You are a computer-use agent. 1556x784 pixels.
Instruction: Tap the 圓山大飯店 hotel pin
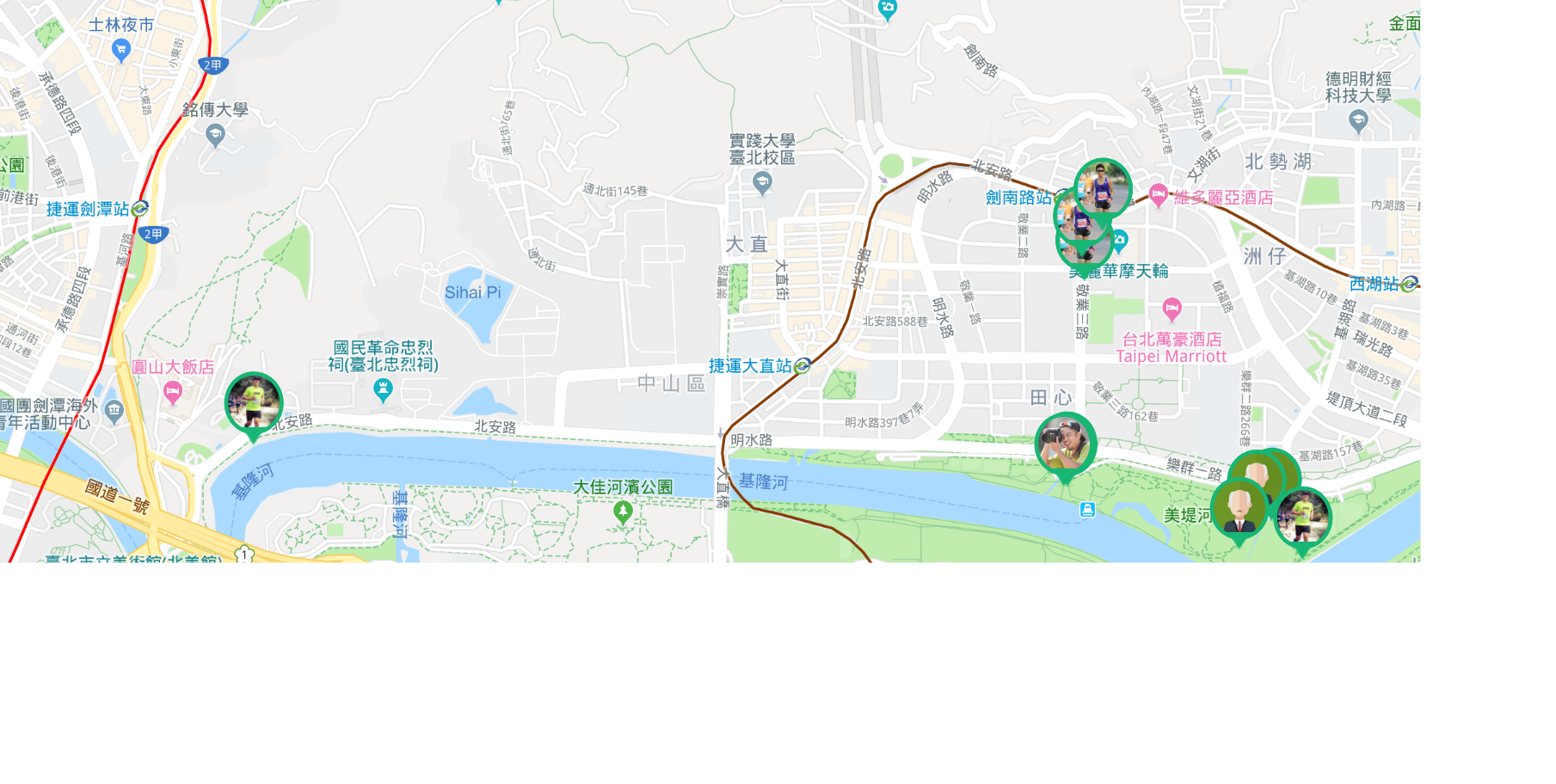tap(173, 392)
